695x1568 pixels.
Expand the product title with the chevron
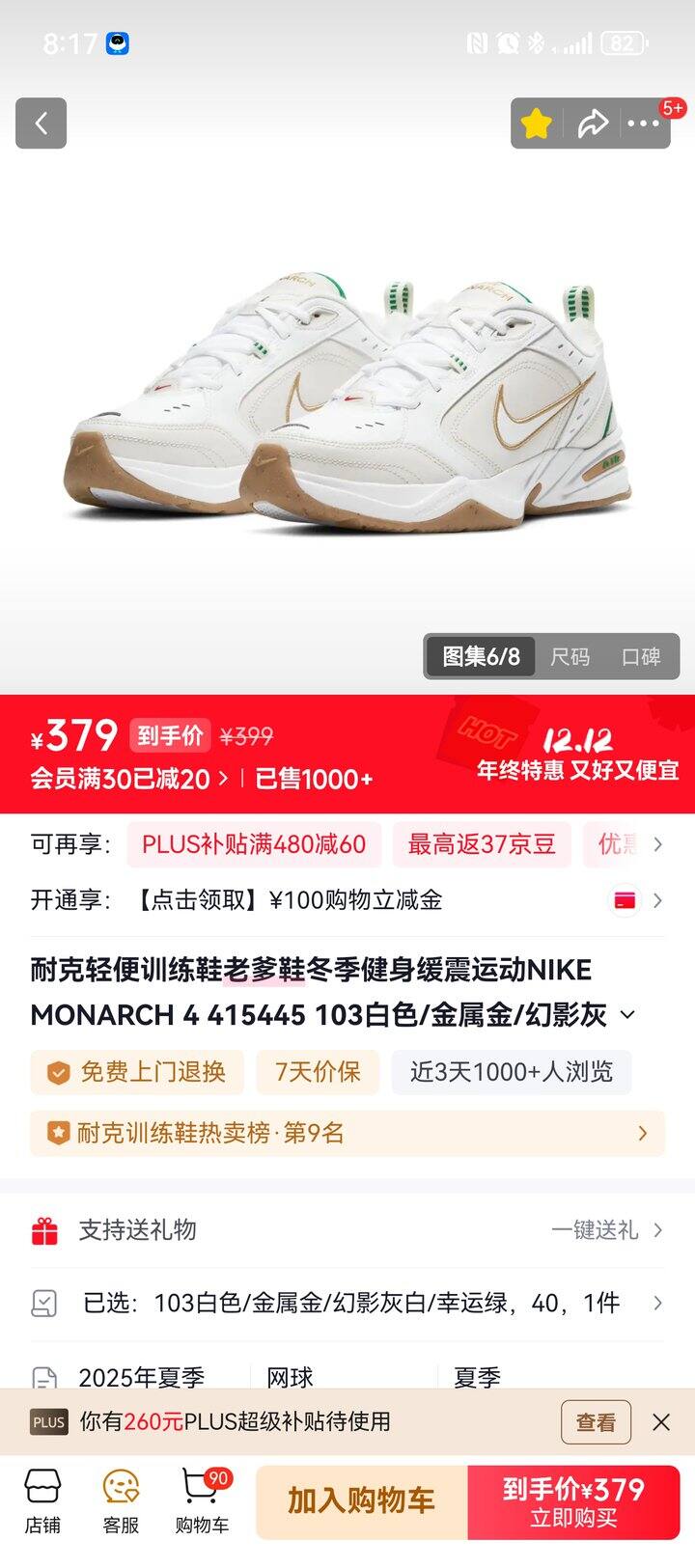(628, 1015)
